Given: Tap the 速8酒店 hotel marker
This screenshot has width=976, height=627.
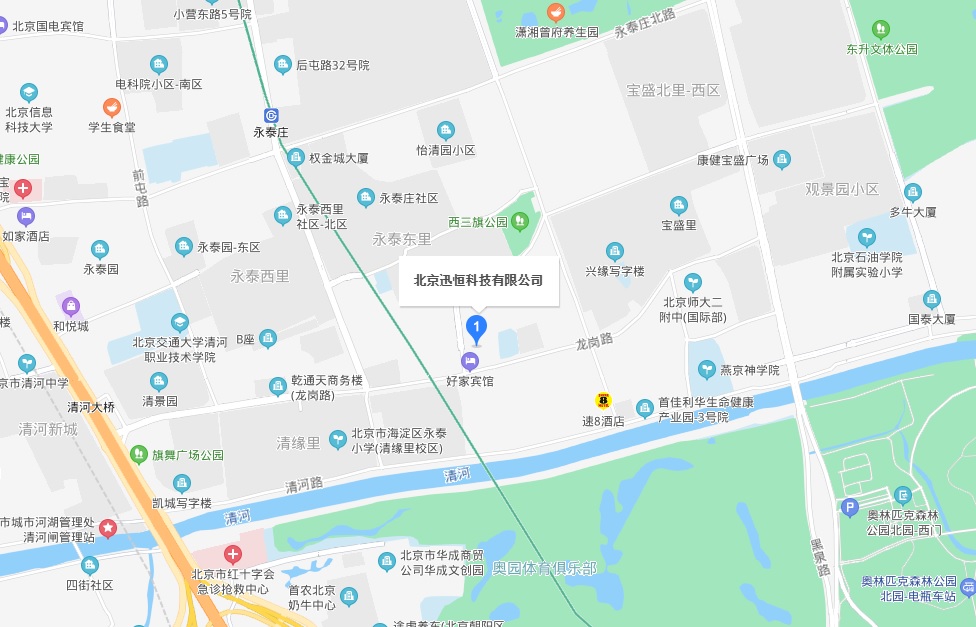Looking at the screenshot, I should pyautogui.click(x=603, y=401).
